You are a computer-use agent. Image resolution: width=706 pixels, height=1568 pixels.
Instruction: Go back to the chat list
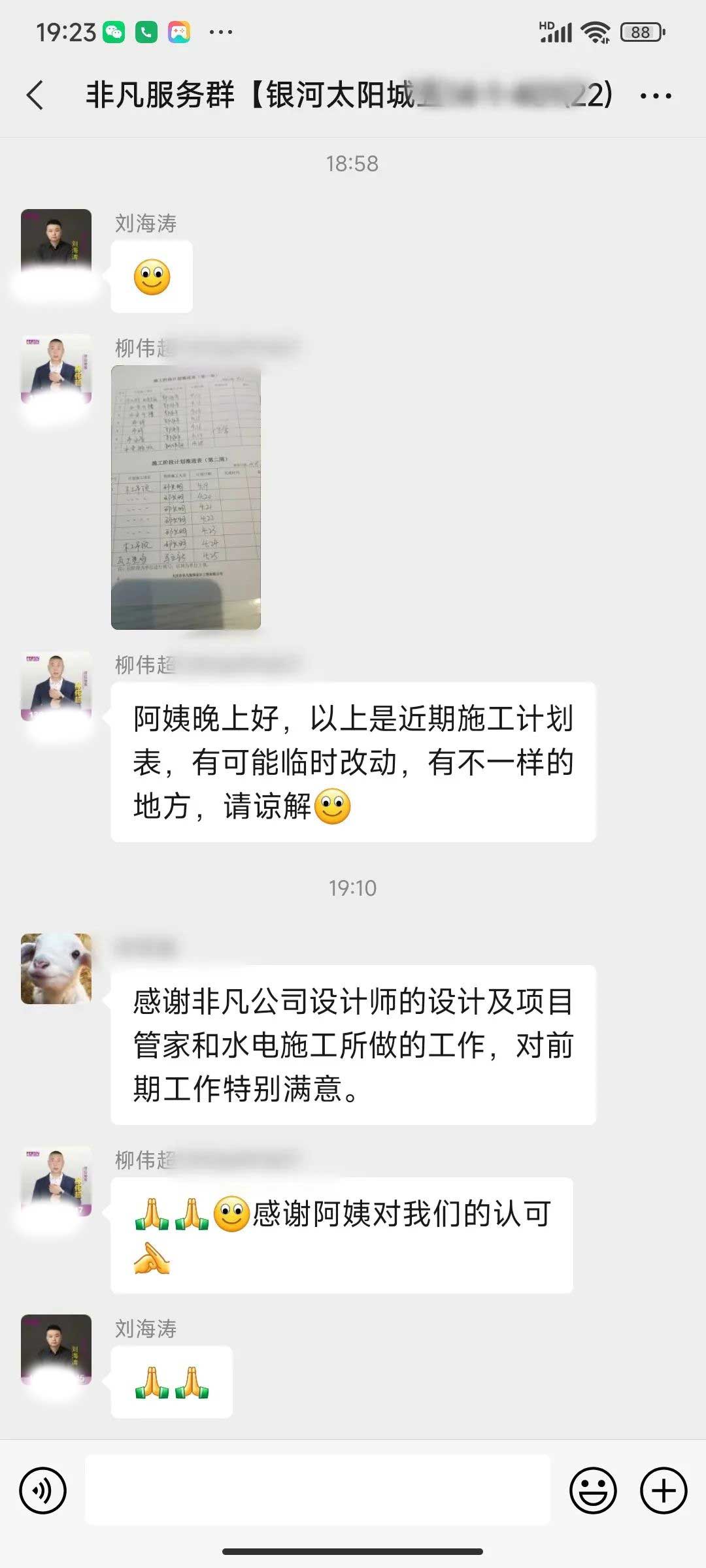click(x=36, y=95)
